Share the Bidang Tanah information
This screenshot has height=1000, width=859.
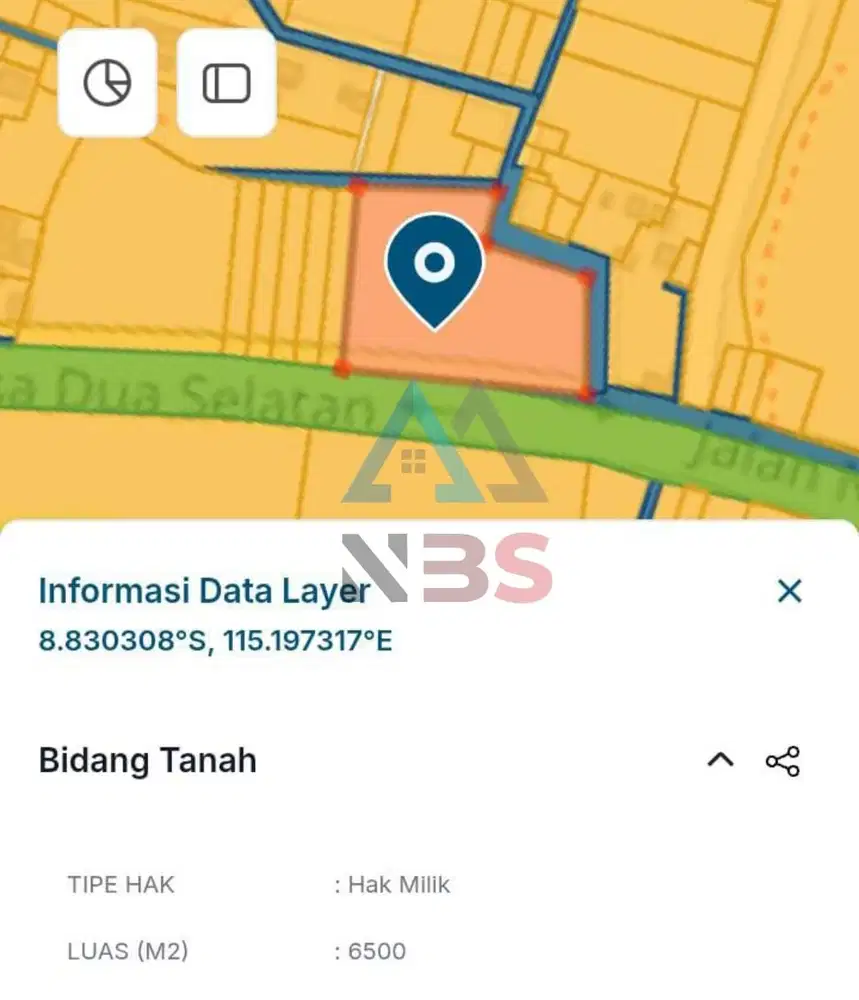(783, 761)
